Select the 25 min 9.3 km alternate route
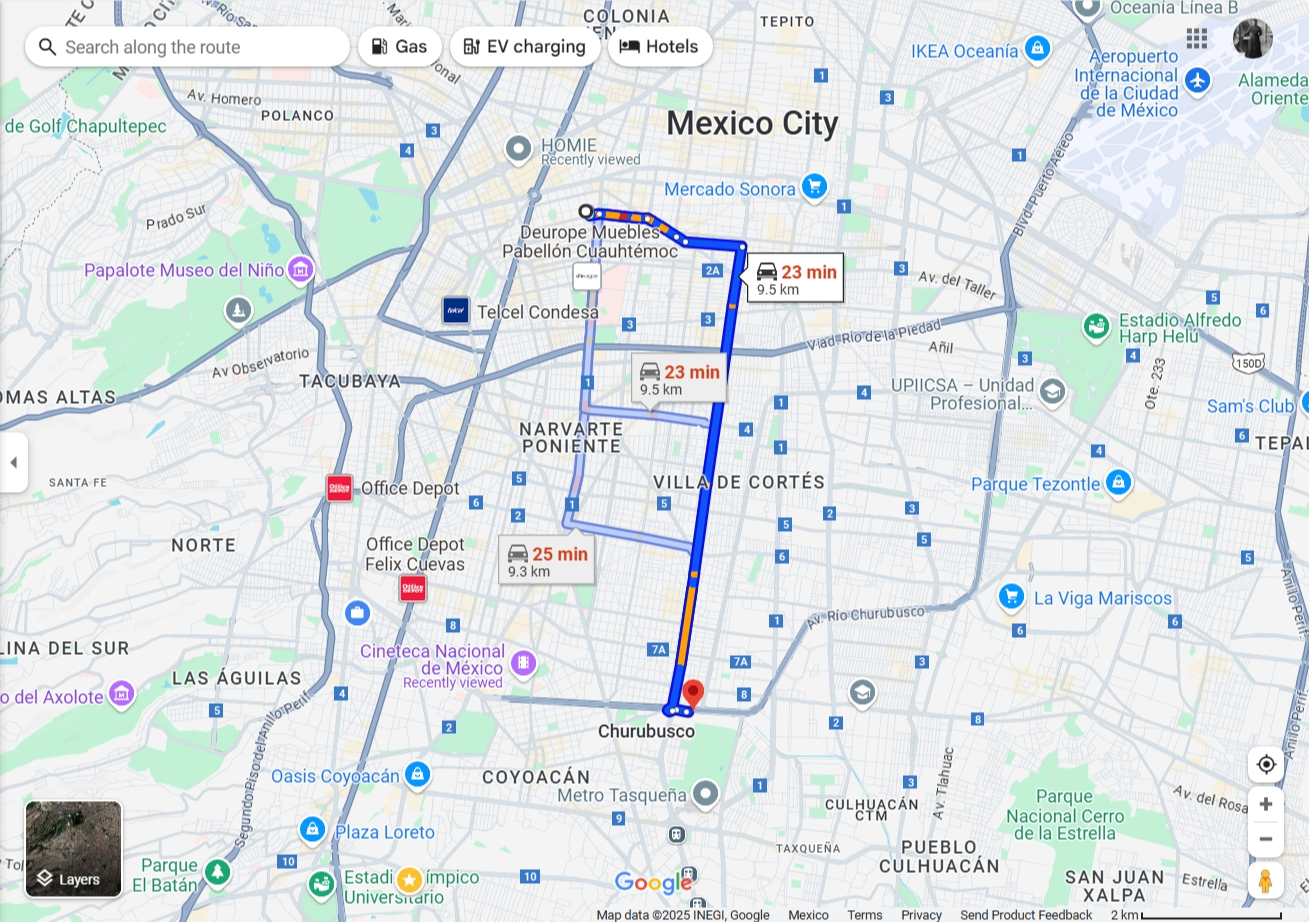Image resolution: width=1309 pixels, height=922 pixels. pos(547,560)
